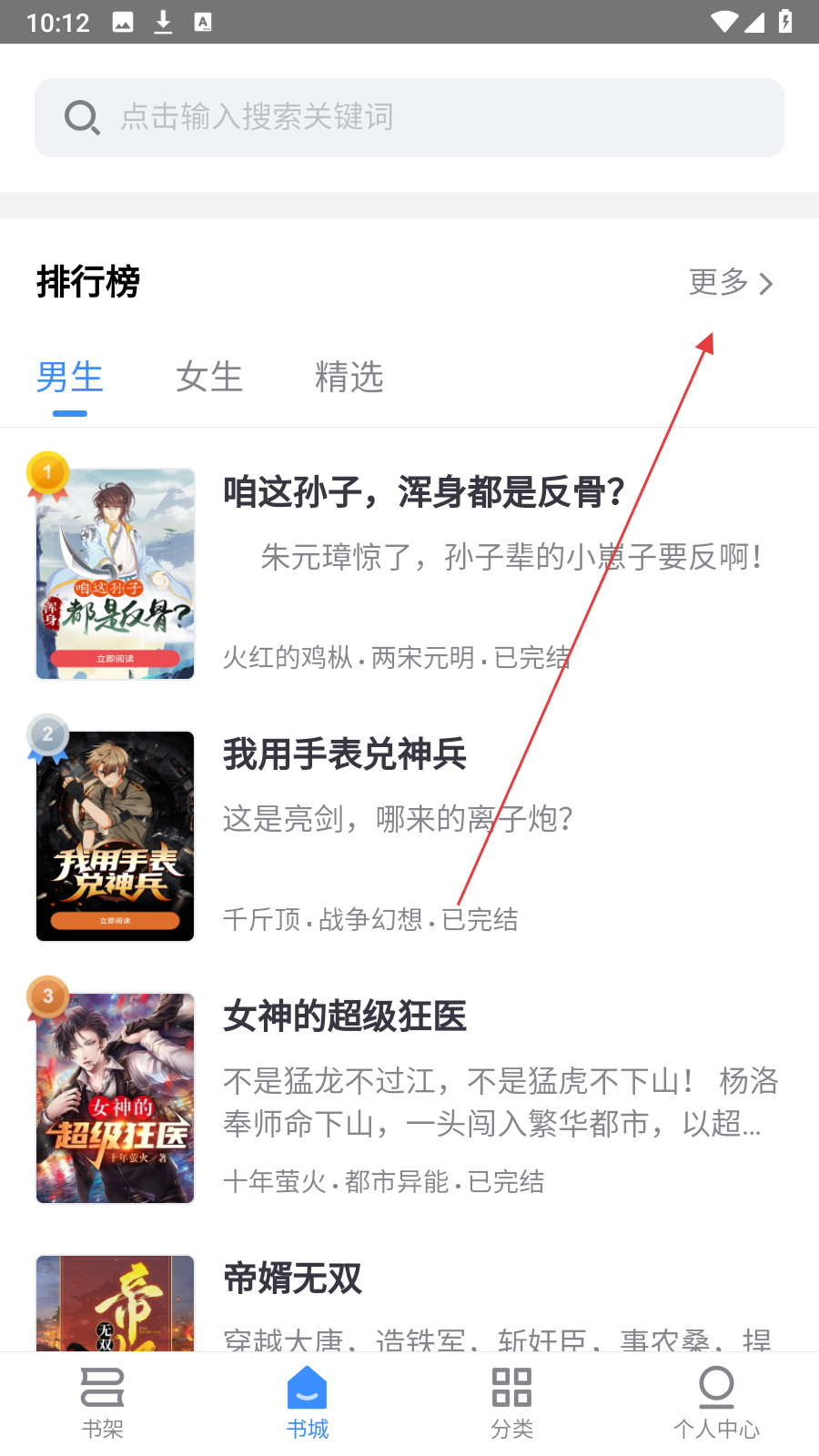Switch to the 女生 ranking tab
The image size is (819, 1456).
point(209,377)
